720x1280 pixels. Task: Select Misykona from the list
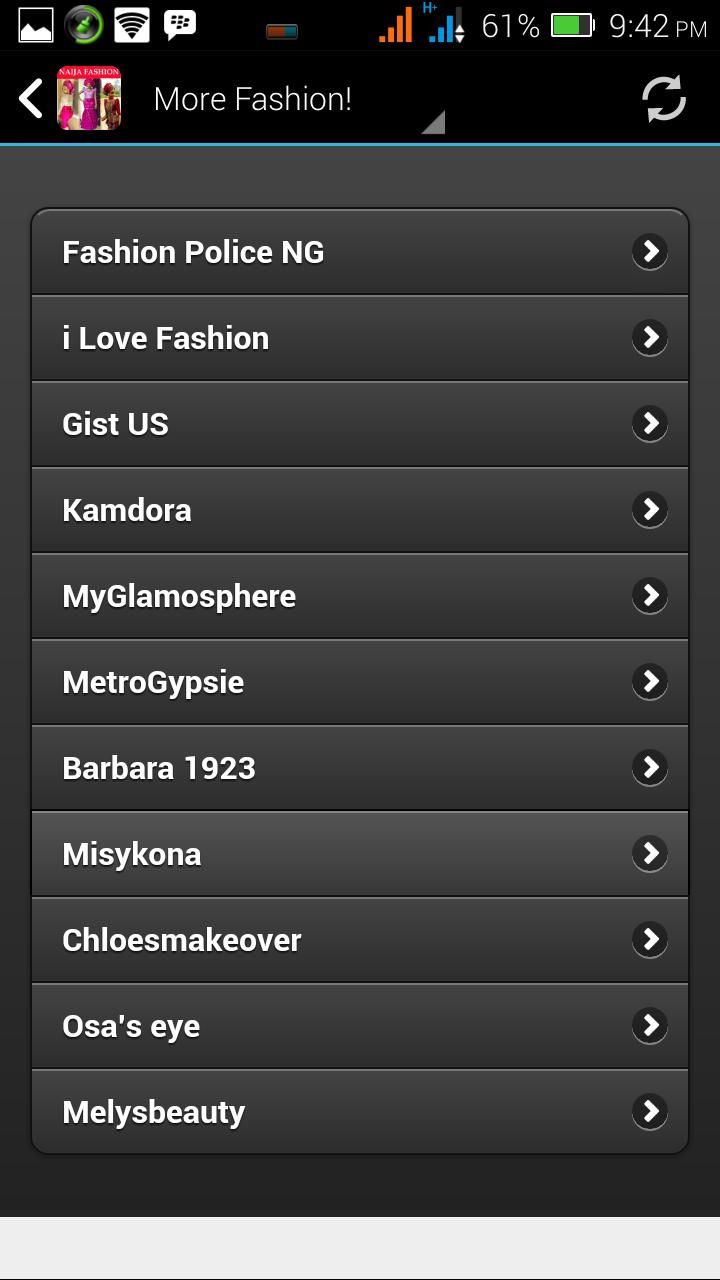pos(360,854)
